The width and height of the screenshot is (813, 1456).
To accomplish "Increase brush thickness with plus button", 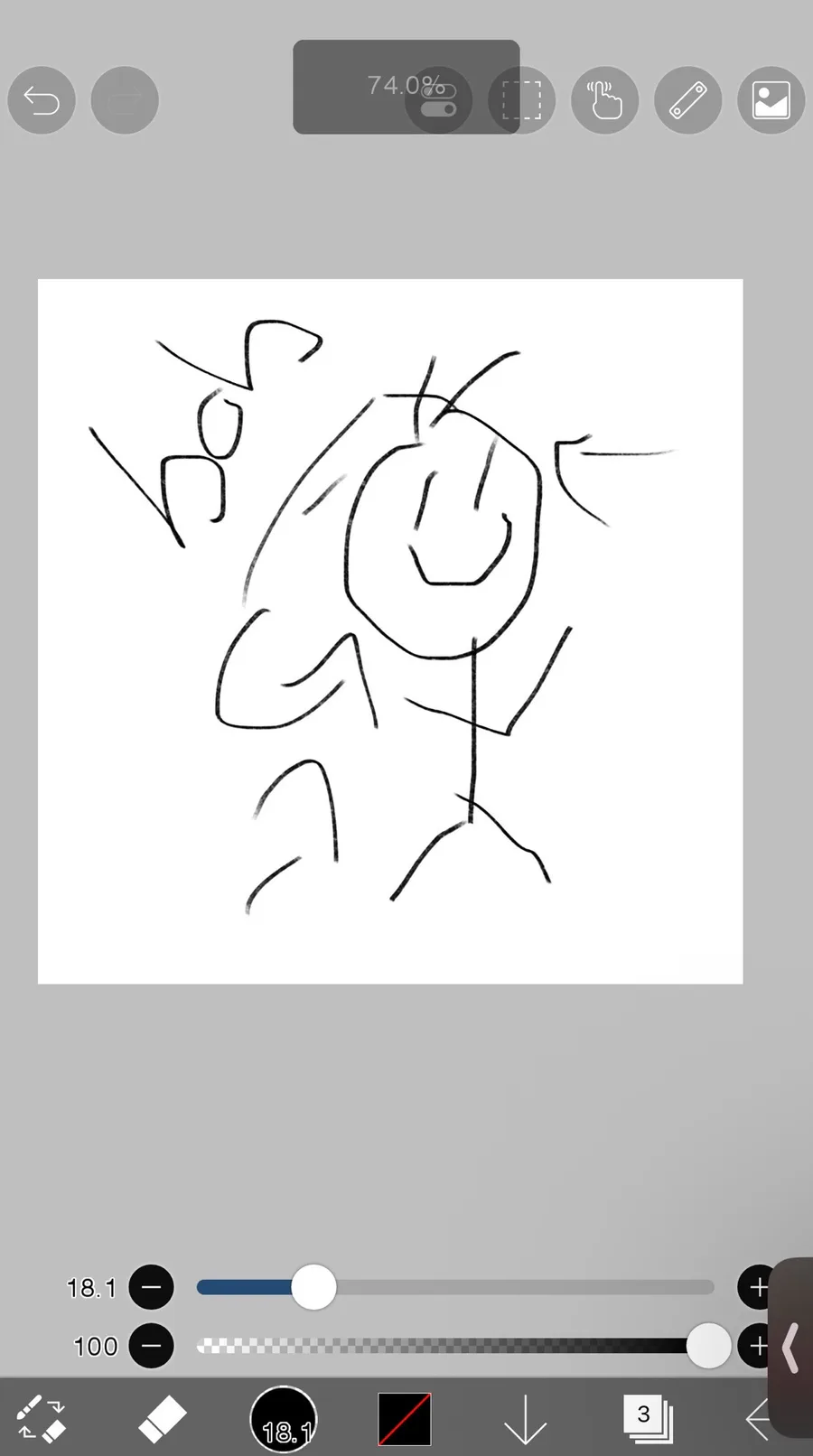I will (x=757, y=1287).
